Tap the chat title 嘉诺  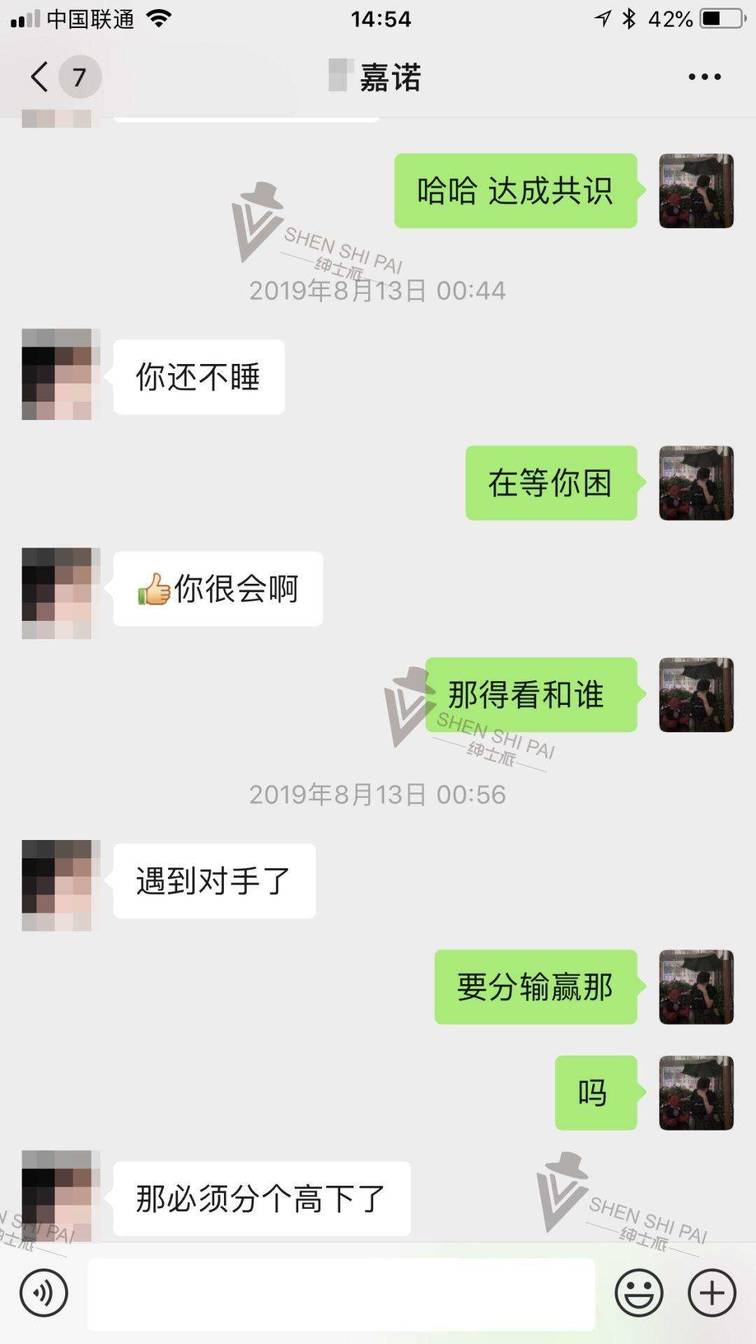click(x=390, y=76)
